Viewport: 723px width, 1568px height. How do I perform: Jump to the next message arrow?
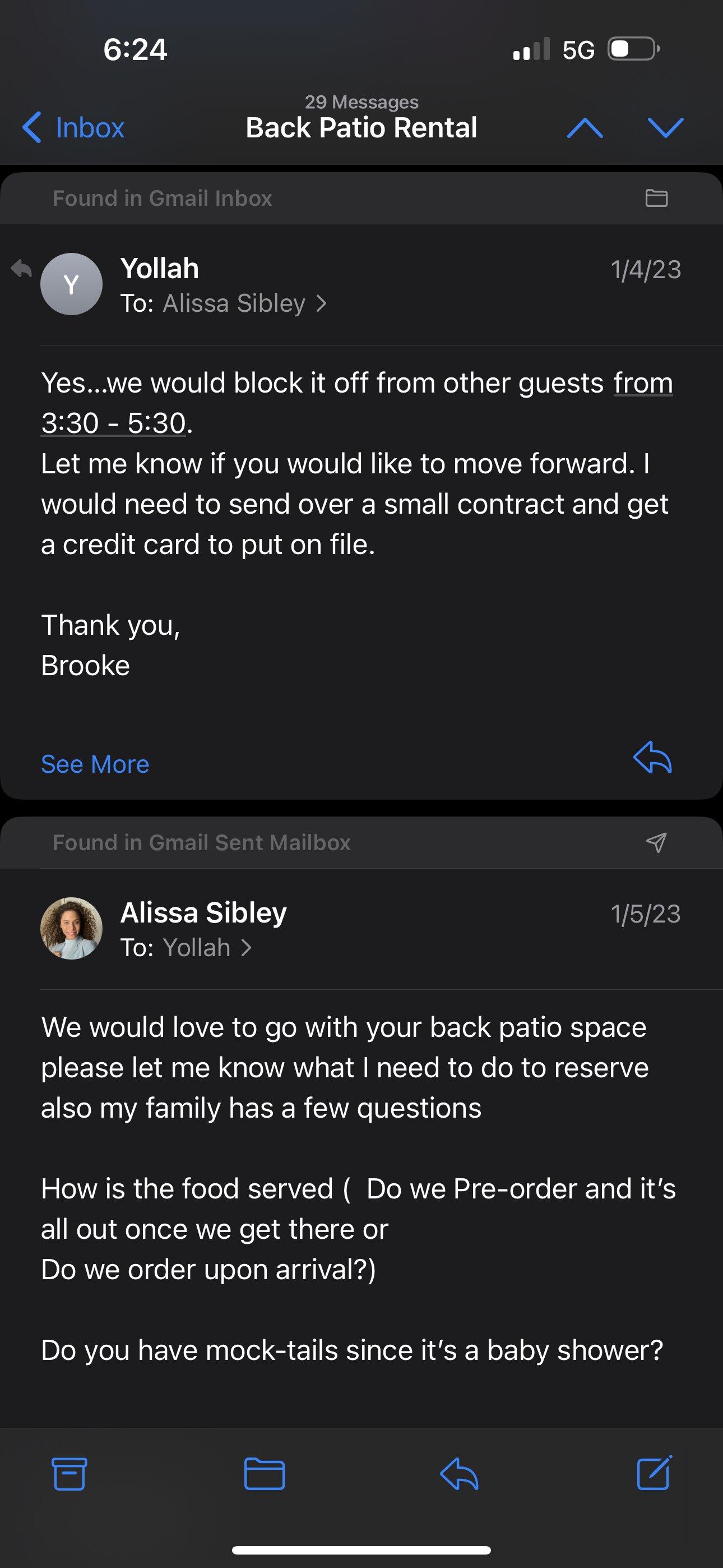point(666,128)
